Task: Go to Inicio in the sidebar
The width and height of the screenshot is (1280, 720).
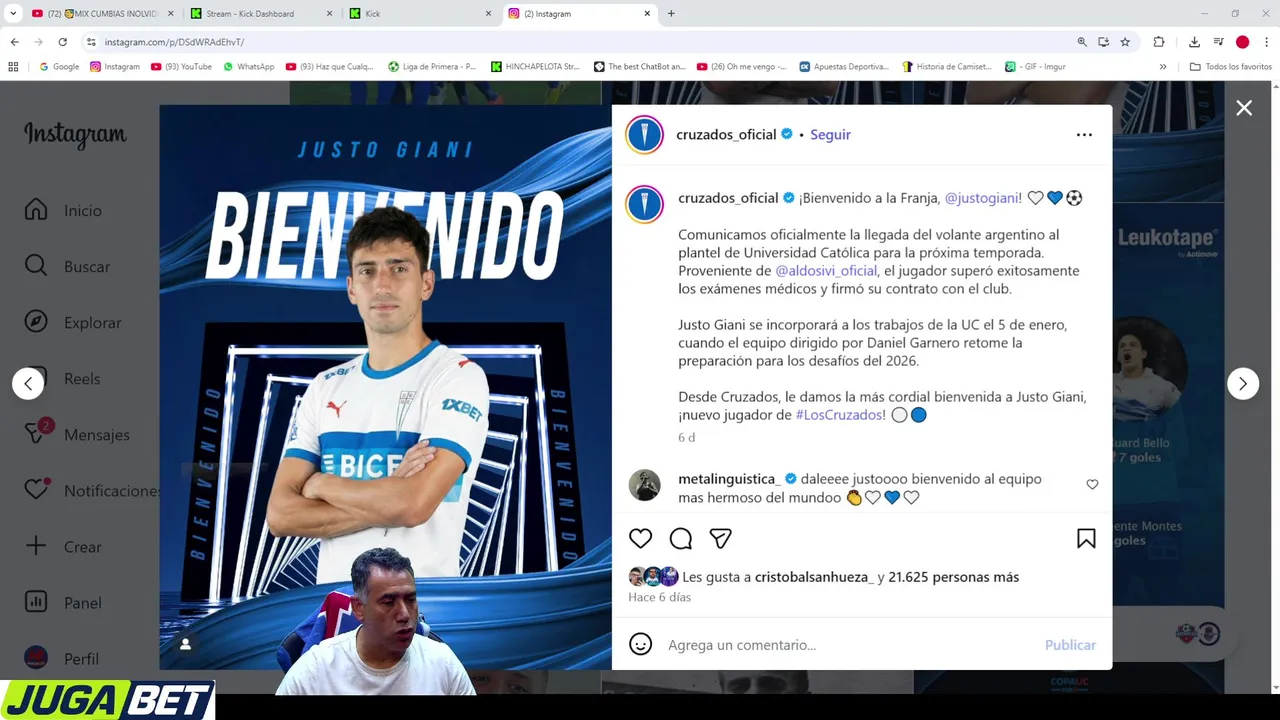Action: coord(82,210)
